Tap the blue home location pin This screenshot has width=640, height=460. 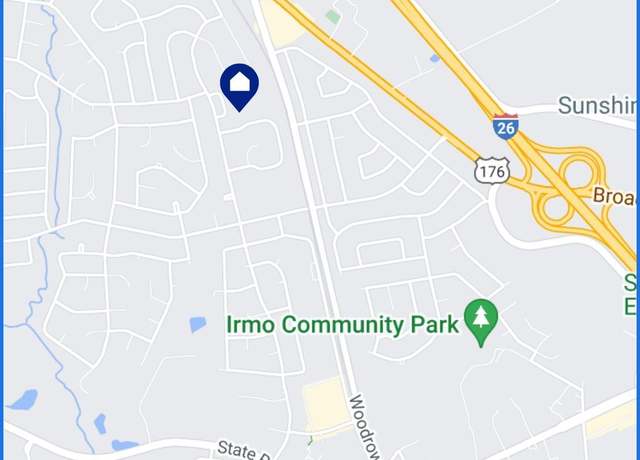tap(240, 86)
